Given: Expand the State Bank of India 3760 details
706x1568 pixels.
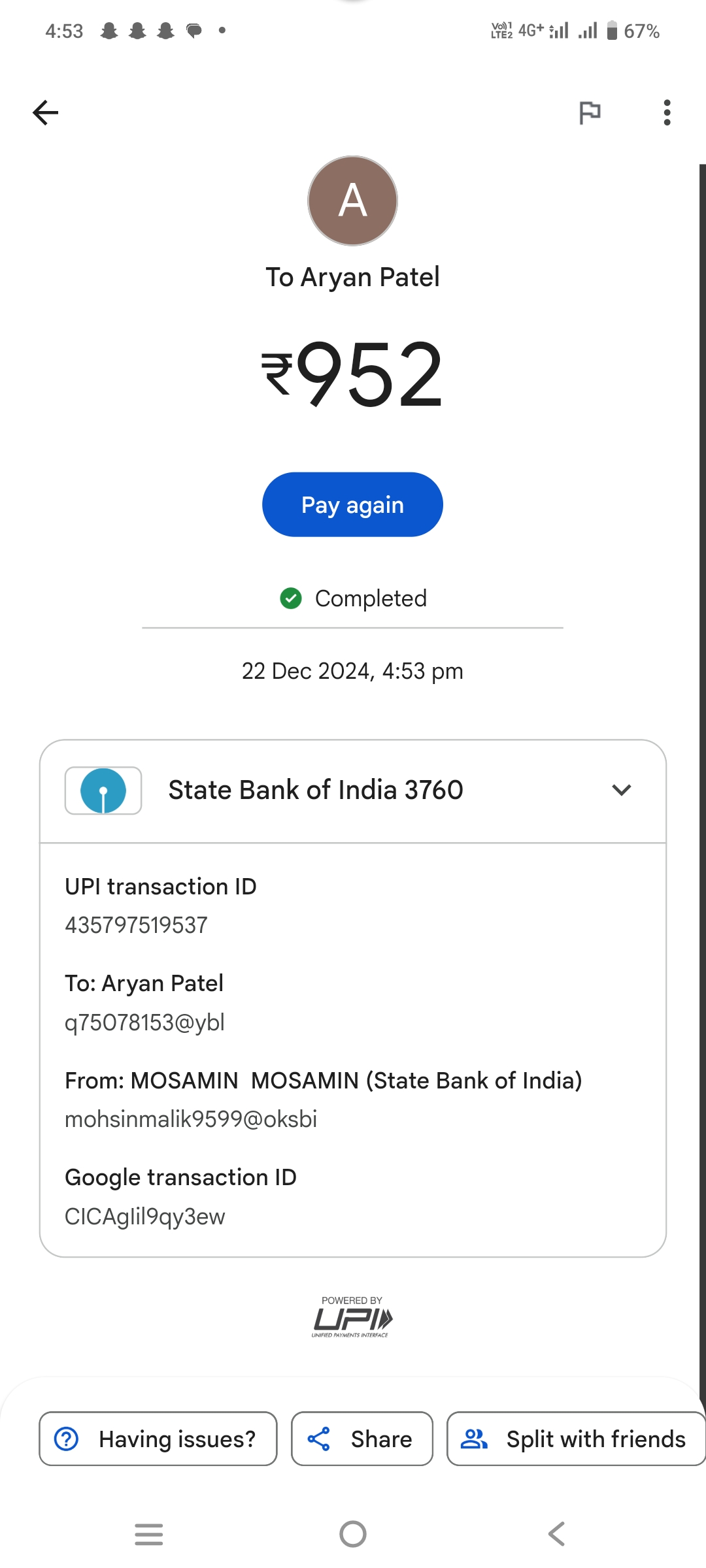Looking at the screenshot, I should coord(620,790).
